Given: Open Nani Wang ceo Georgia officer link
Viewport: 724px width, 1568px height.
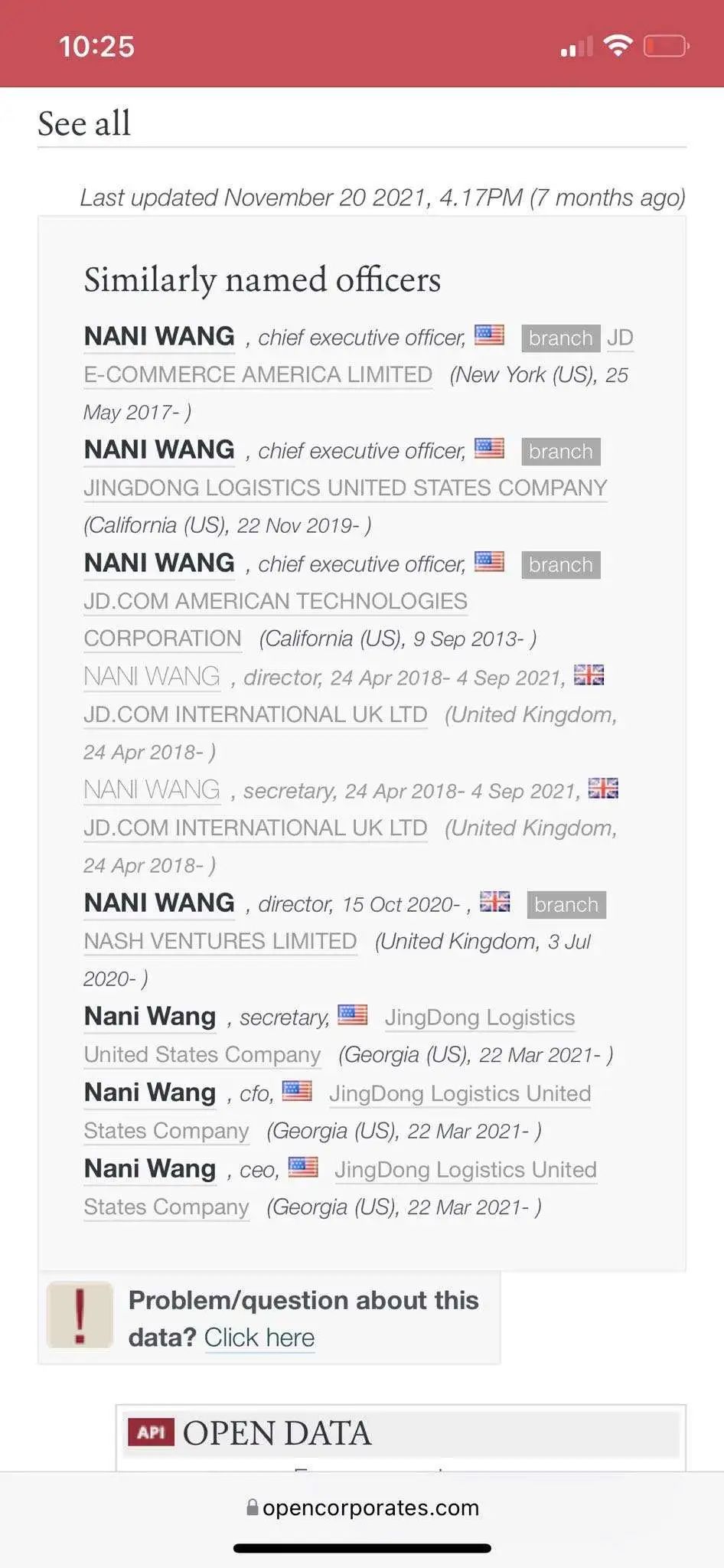Looking at the screenshot, I should point(150,1169).
